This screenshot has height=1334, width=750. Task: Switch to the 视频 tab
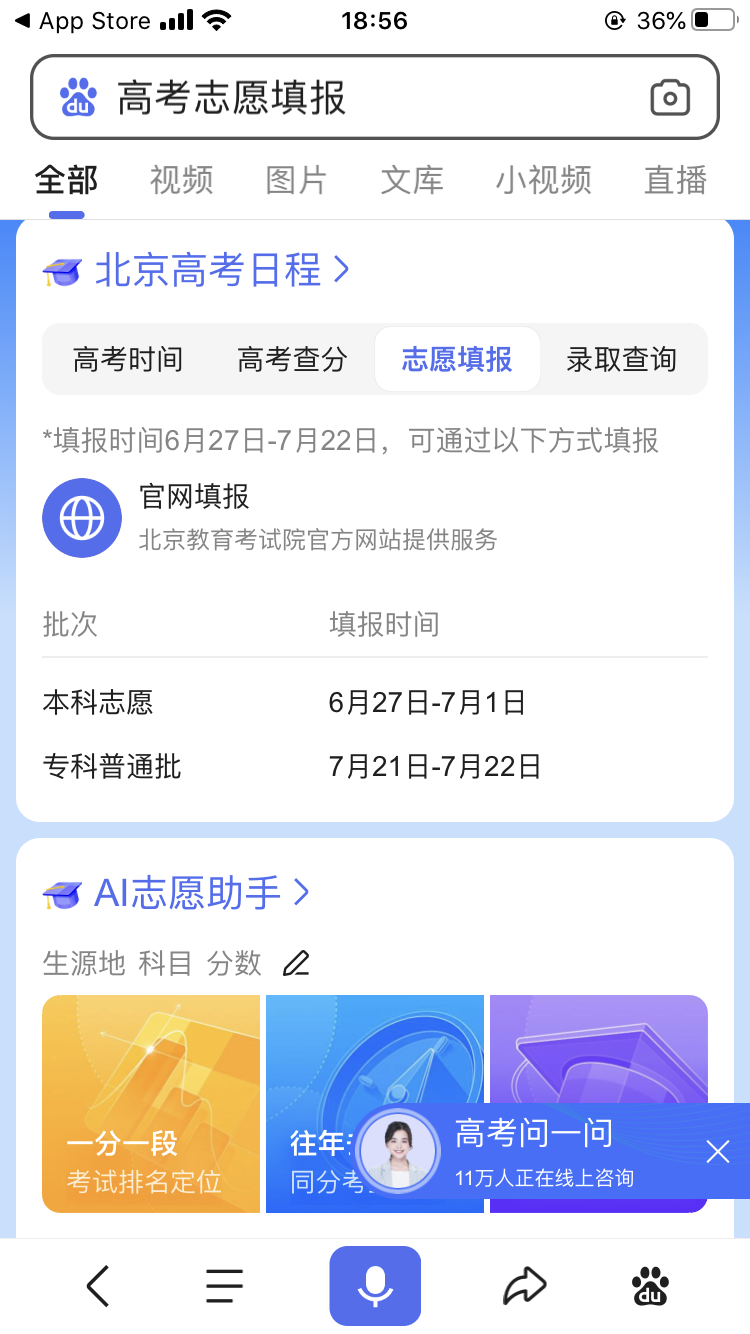[180, 180]
